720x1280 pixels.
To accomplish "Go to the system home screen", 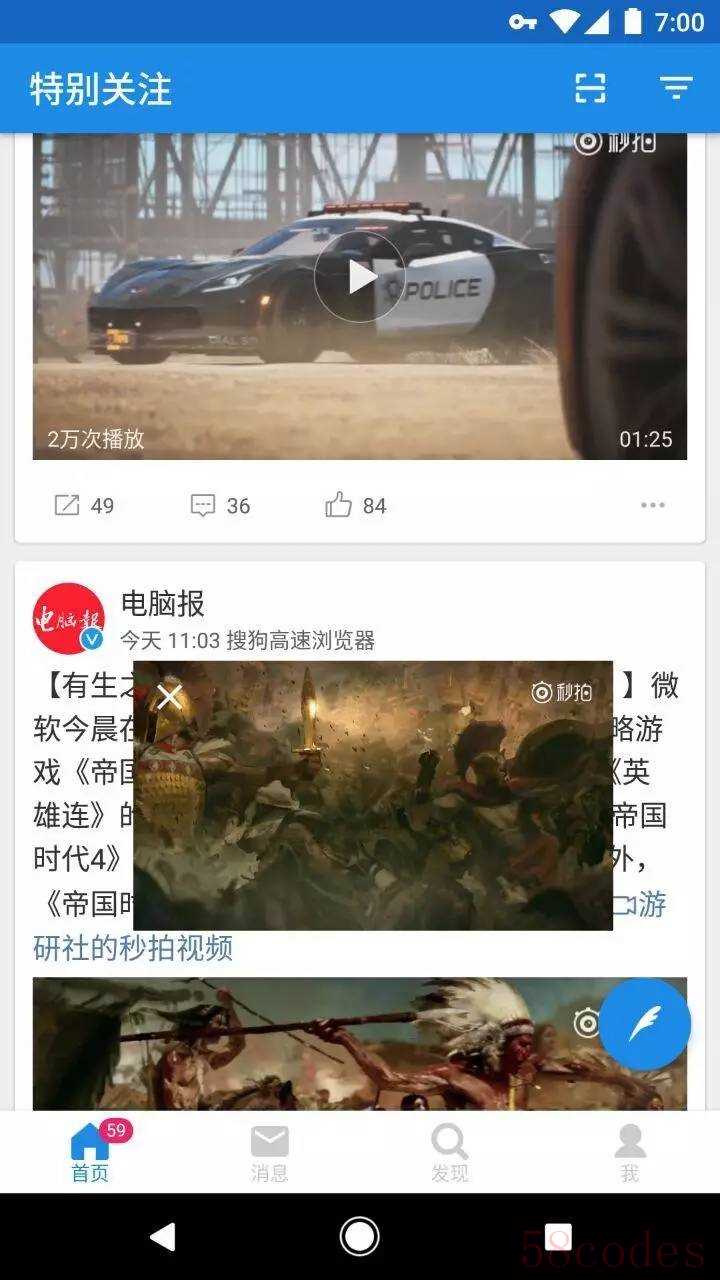I will [360, 1237].
